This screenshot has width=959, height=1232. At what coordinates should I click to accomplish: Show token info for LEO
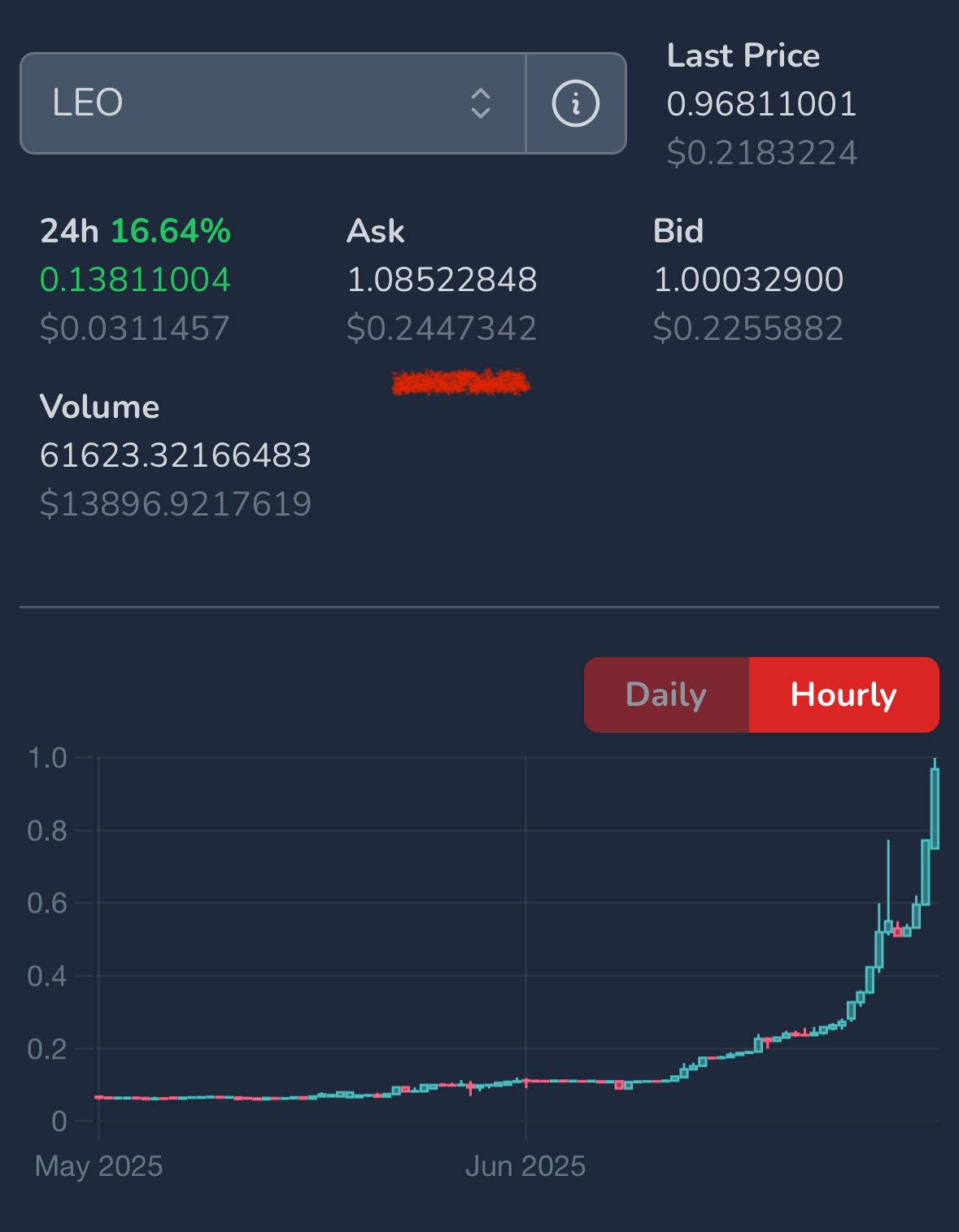coord(576,103)
